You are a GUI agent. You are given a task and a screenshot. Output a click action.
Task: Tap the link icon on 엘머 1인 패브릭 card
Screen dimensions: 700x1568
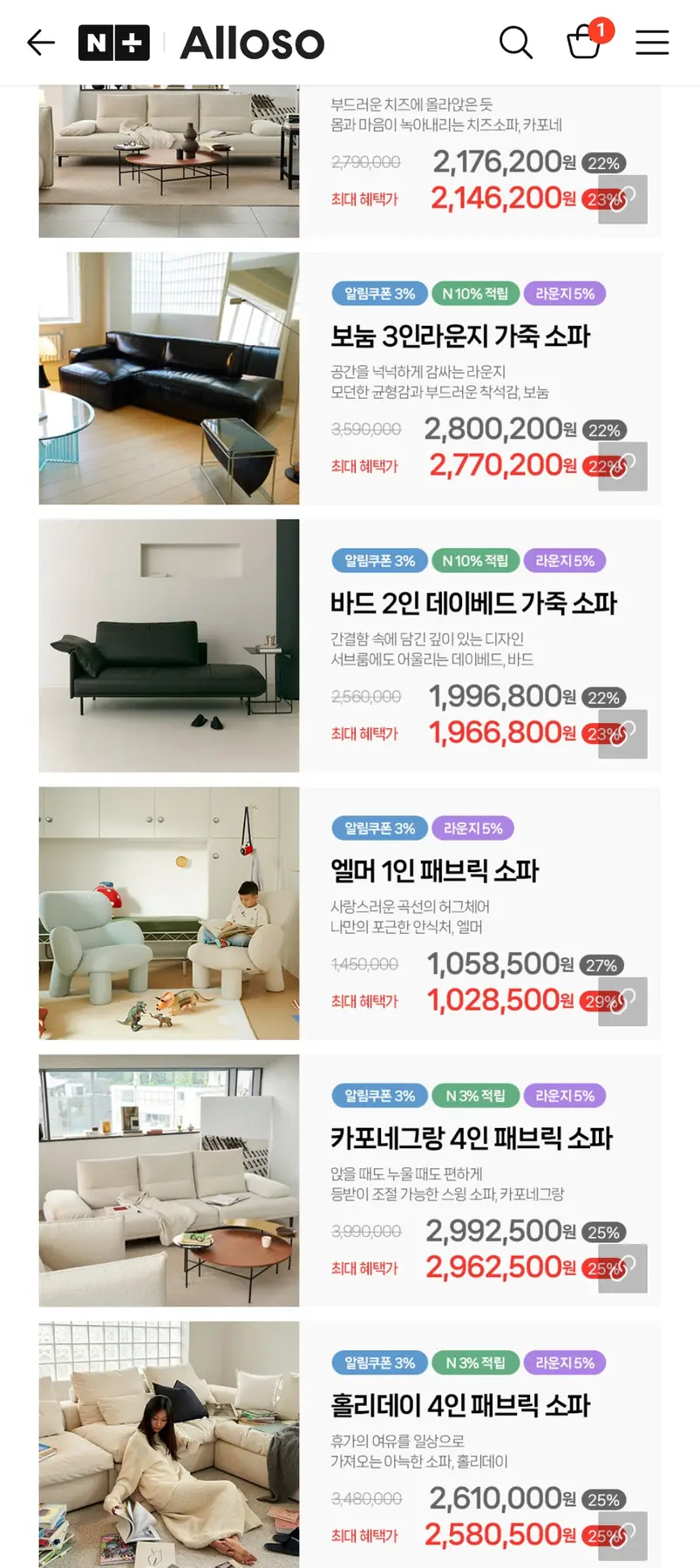tap(622, 1002)
